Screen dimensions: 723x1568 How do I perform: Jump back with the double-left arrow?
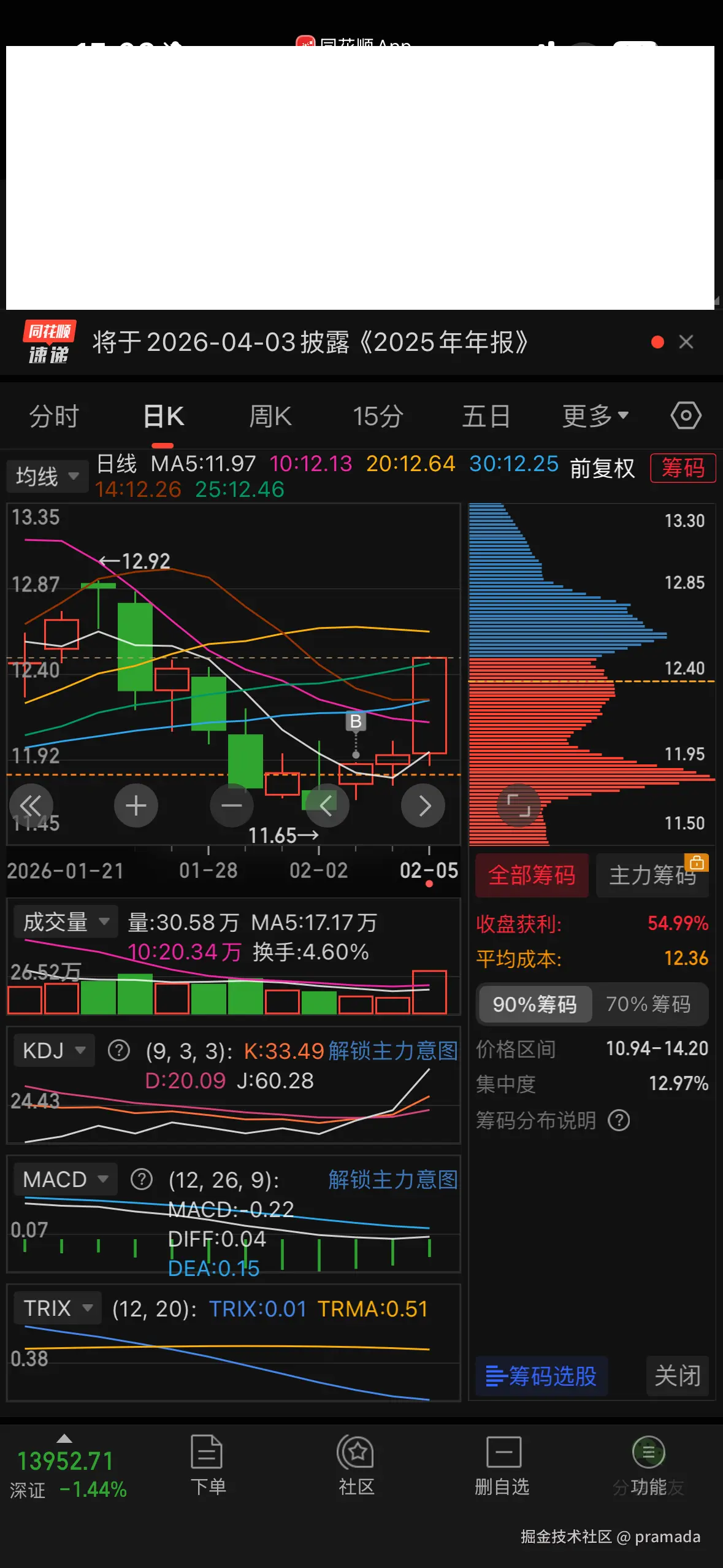pyautogui.click(x=32, y=805)
